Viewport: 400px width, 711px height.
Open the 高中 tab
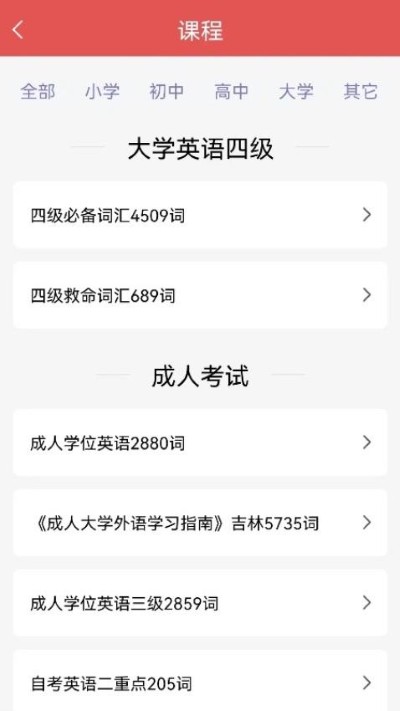(x=232, y=92)
